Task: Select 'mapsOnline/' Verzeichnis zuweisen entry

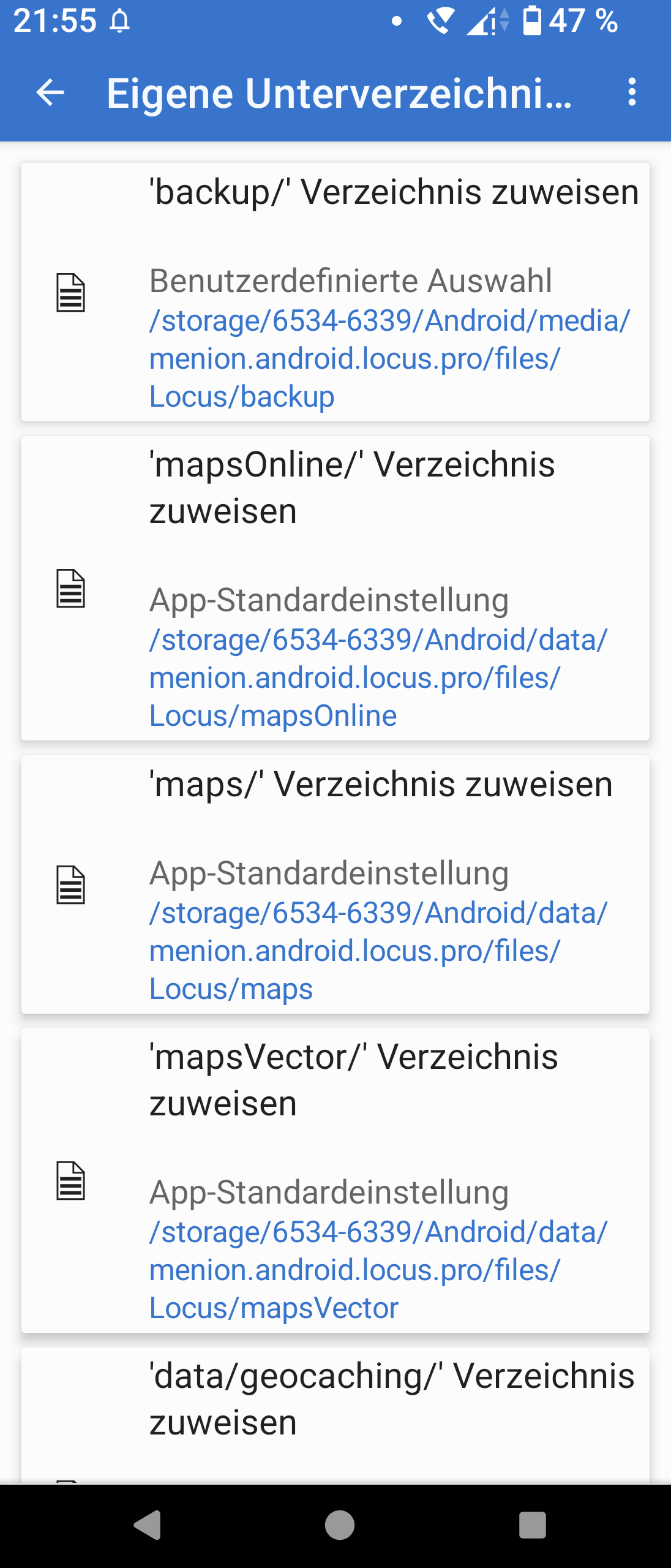Action: coord(335,588)
